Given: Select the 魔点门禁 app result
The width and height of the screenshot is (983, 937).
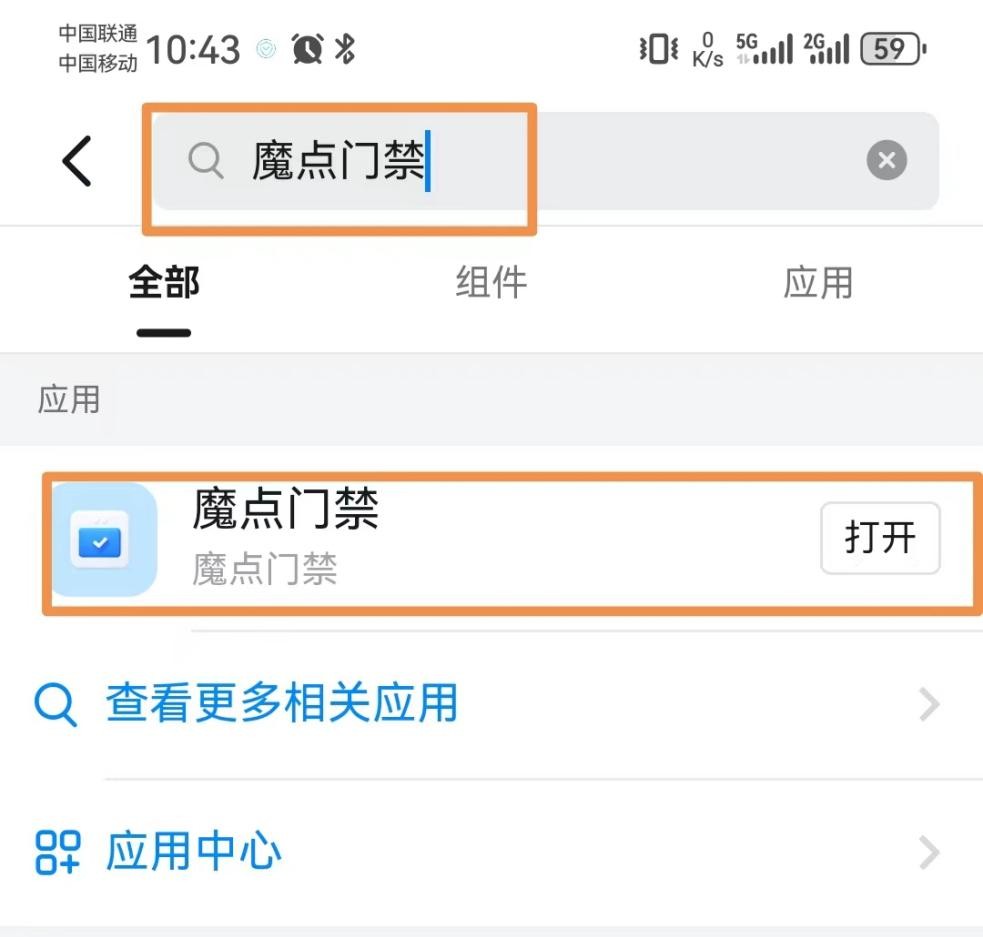Looking at the screenshot, I should (x=400, y=540).
